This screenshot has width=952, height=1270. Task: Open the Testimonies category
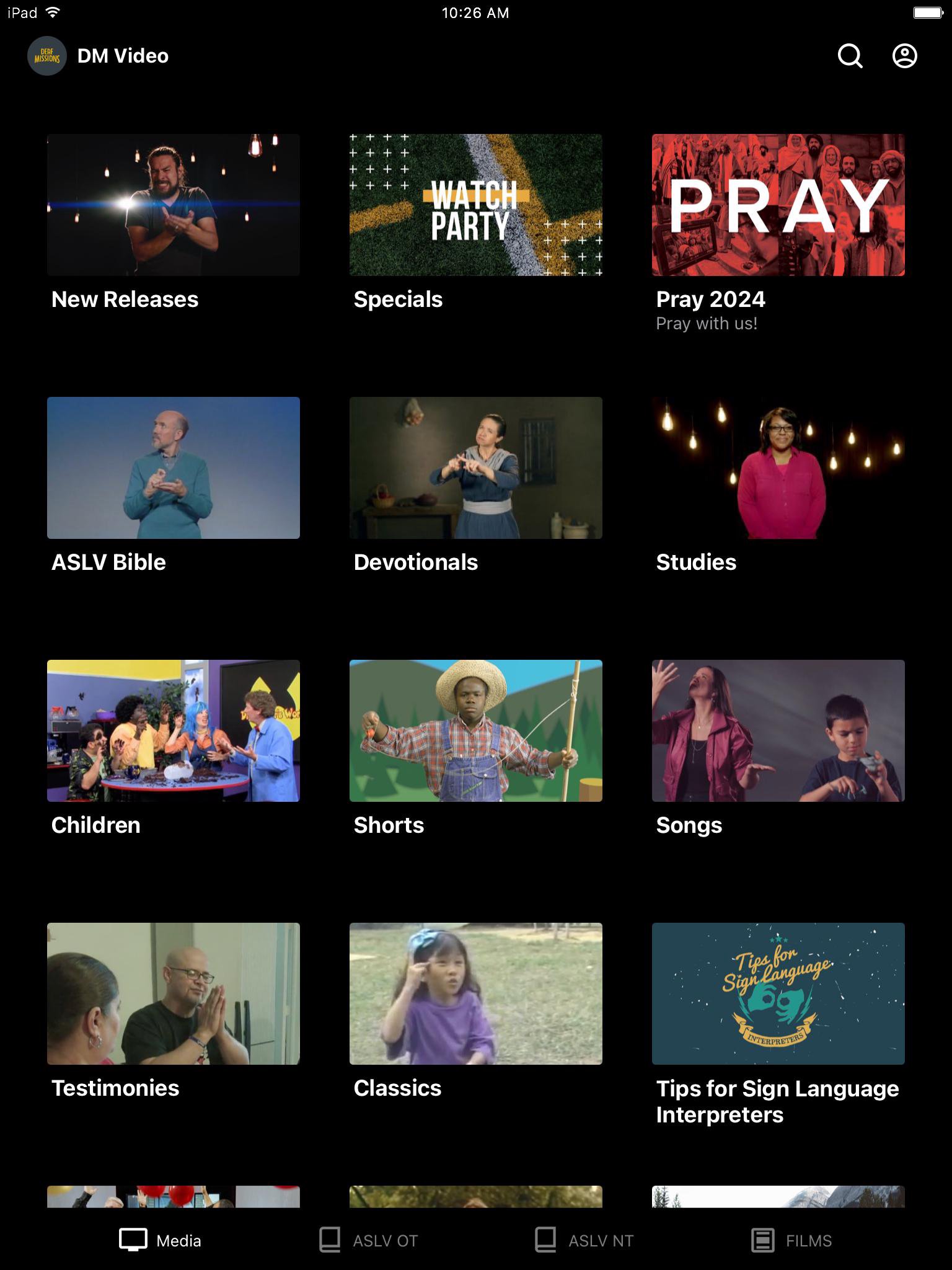(173, 994)
